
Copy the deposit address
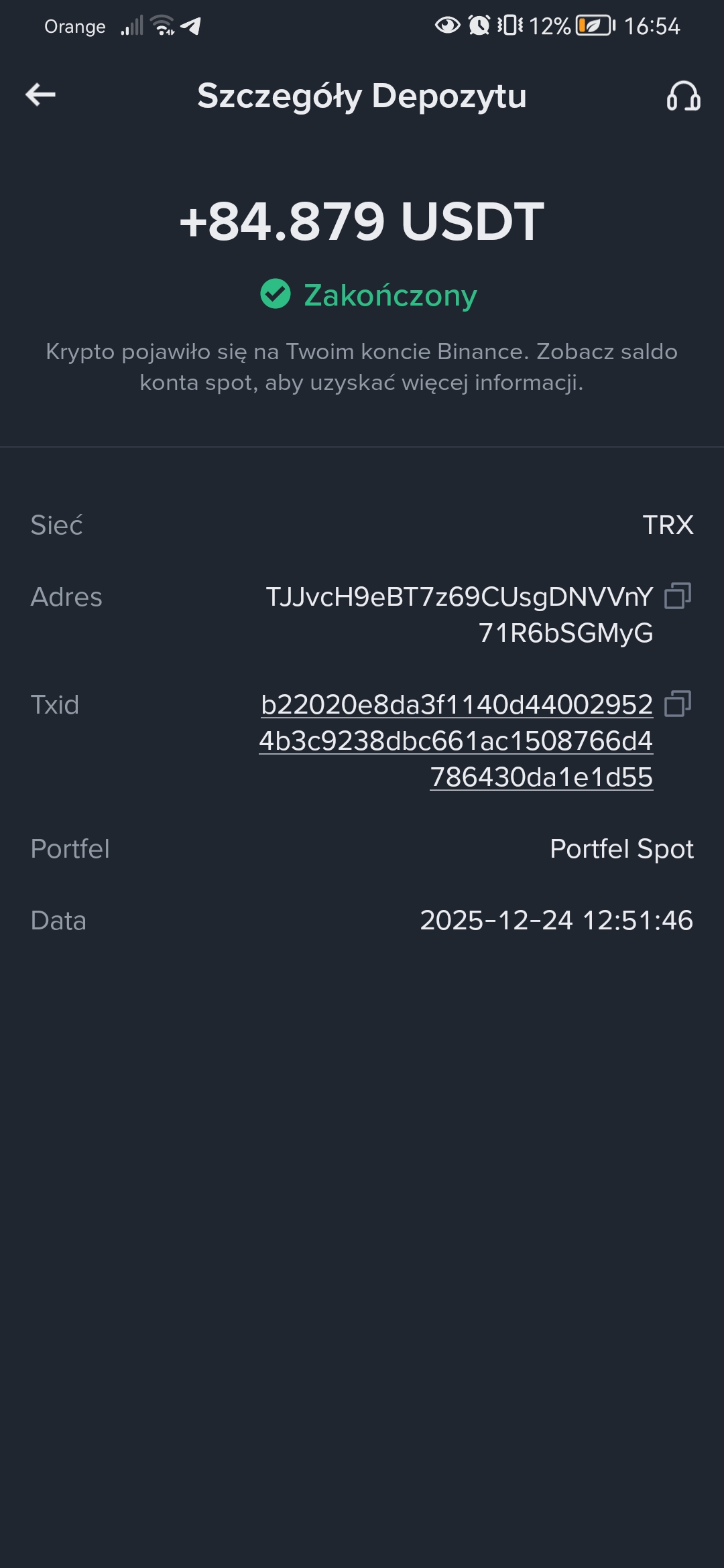tap(678, 596)
